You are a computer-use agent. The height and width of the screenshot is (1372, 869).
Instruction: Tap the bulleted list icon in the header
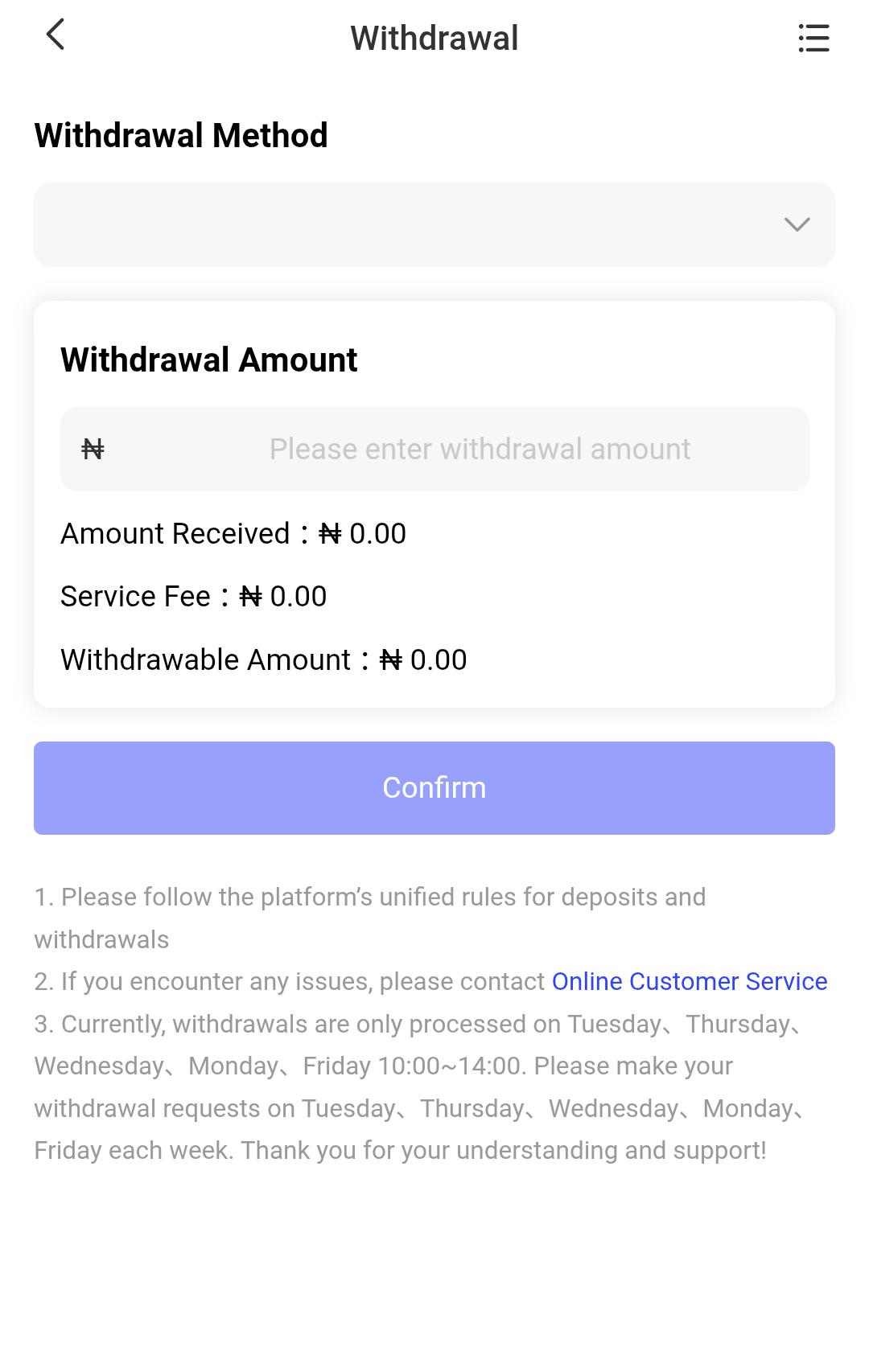click(x=813, y=38)
